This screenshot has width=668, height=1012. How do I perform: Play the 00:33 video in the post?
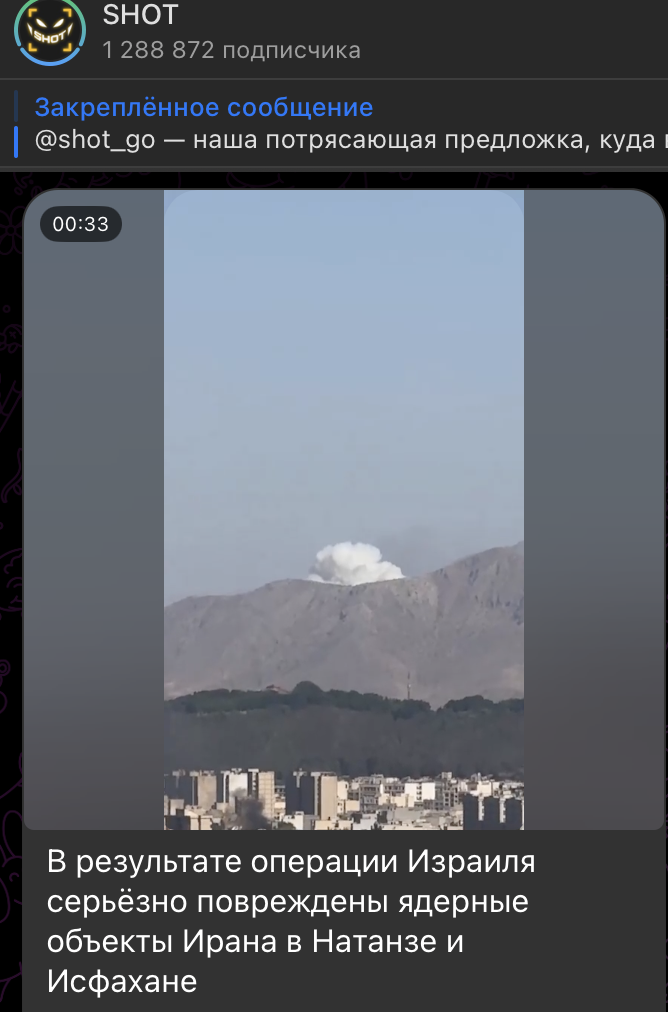tap(343, 509)
